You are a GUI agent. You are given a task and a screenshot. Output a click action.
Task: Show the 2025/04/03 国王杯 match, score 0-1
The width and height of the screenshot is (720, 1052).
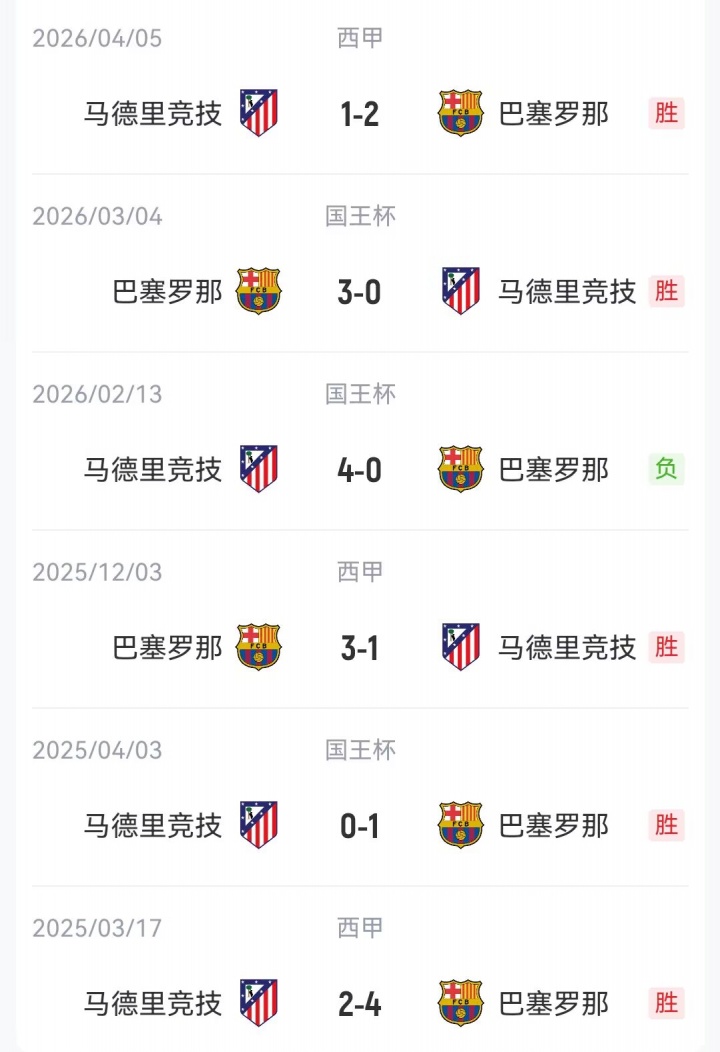coord(360,826)
